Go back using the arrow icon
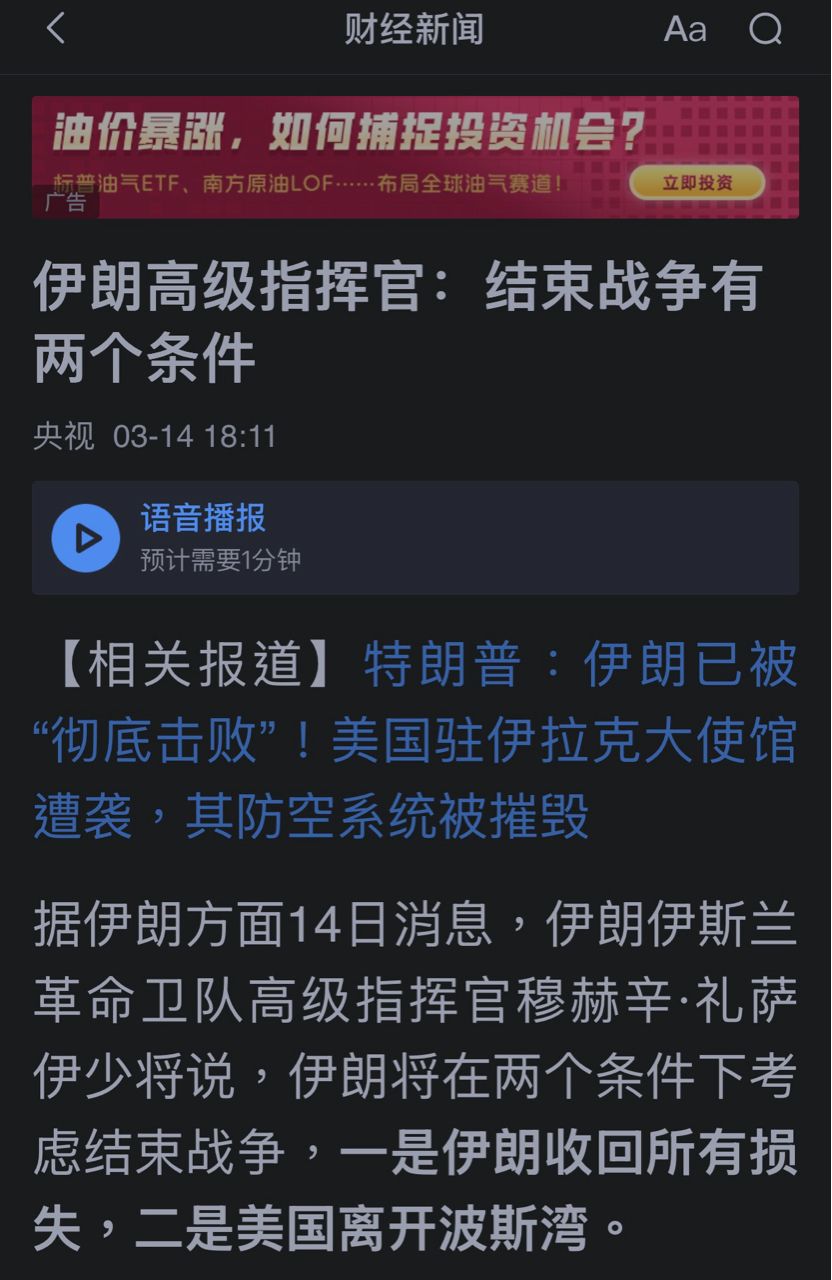This screenshot has width=832, height=1280. pyautogui.click(x=55, y=29)
